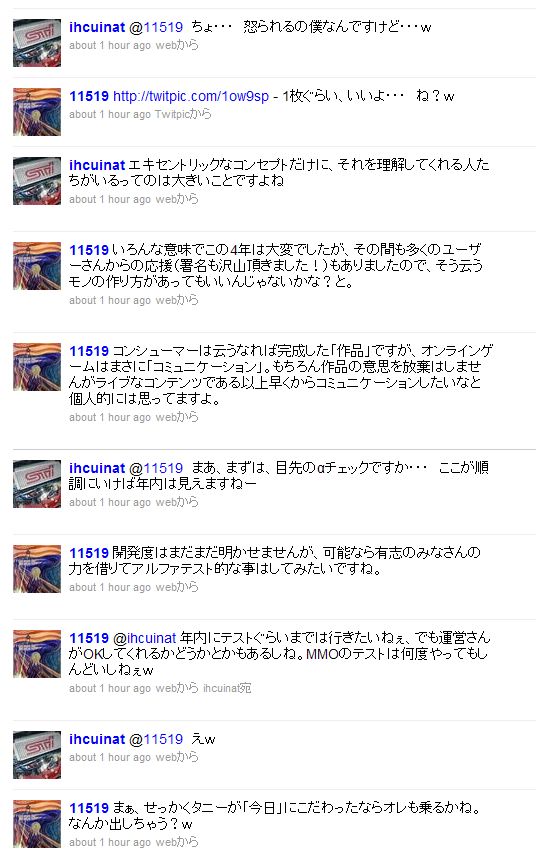Open ihcuinat's name on the エキセントリック tweet
Viewport: 548px width, 859px height.
(97, 165)
